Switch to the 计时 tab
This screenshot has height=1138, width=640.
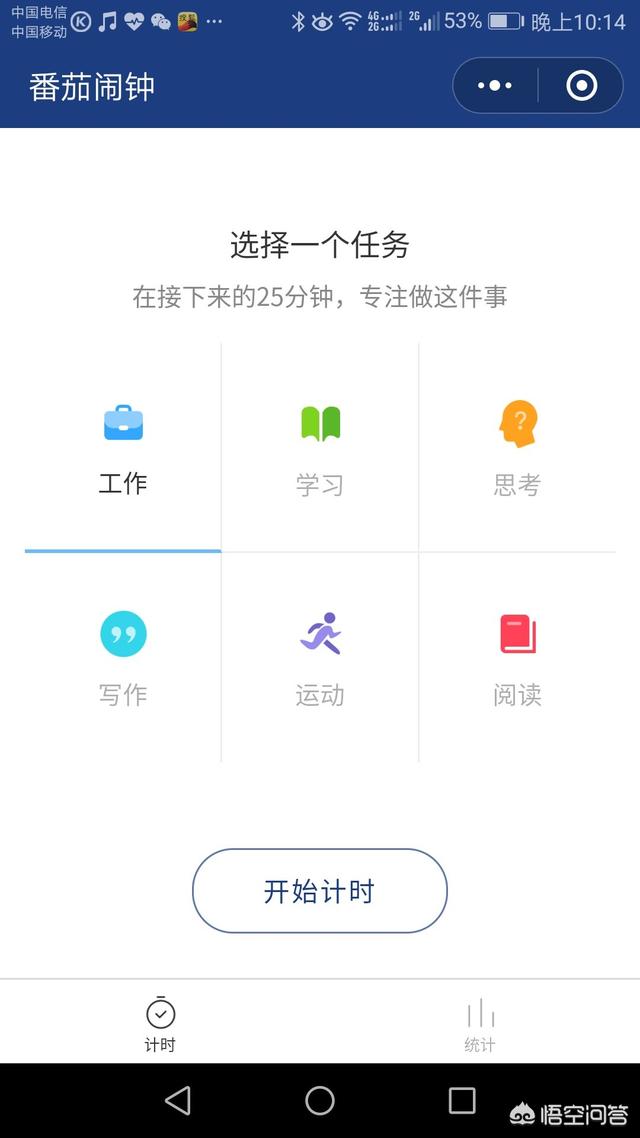160,1023
